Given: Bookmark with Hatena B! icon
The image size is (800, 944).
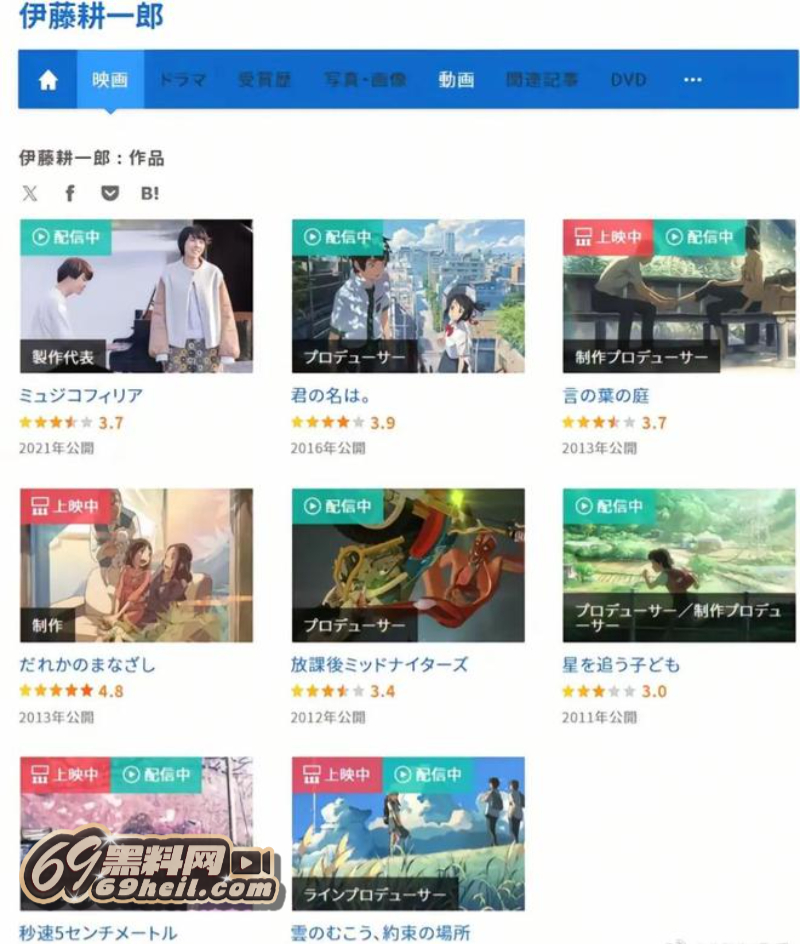Looking at the screenshot, I should coord(150,193).
